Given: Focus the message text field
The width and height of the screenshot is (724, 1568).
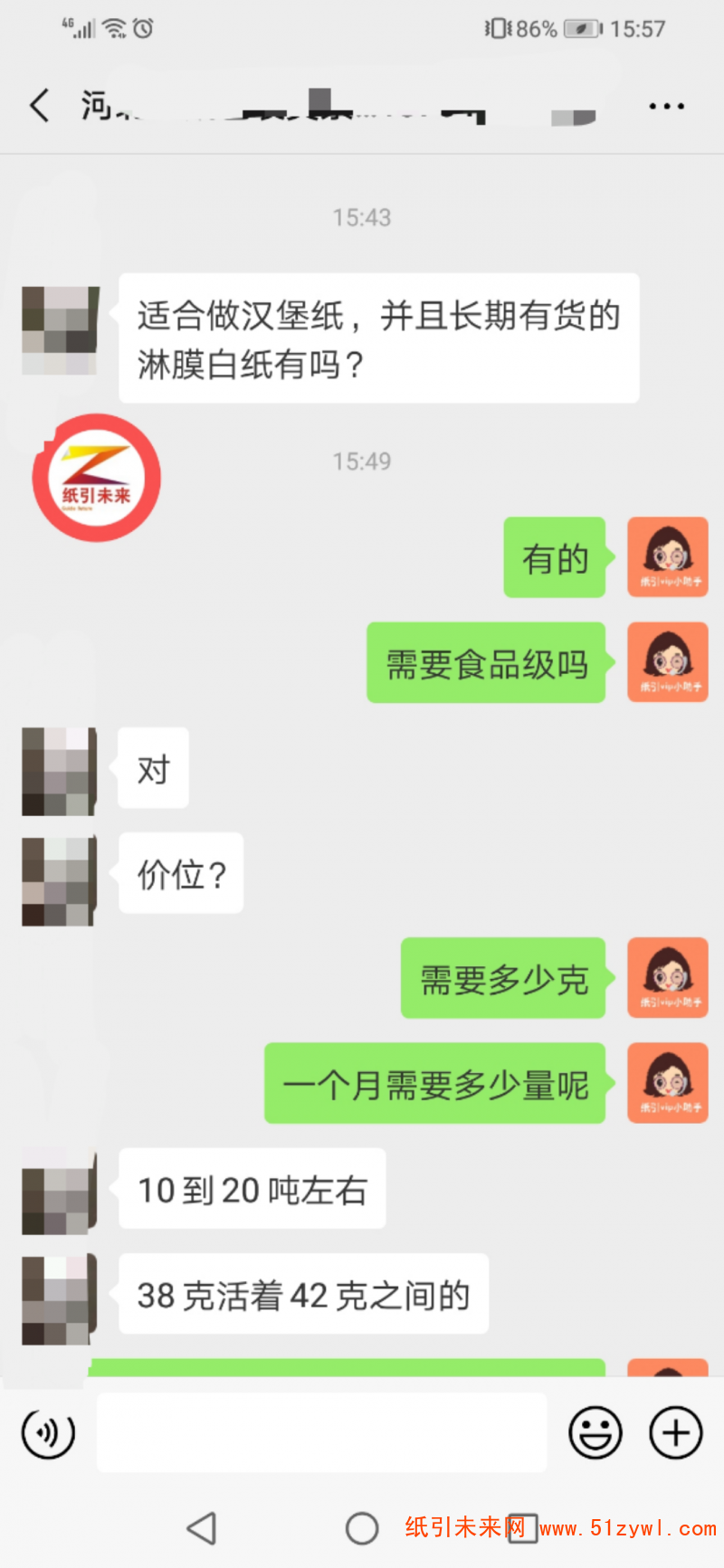Looking at the screenshot, I should click(x=321, y=1432).
